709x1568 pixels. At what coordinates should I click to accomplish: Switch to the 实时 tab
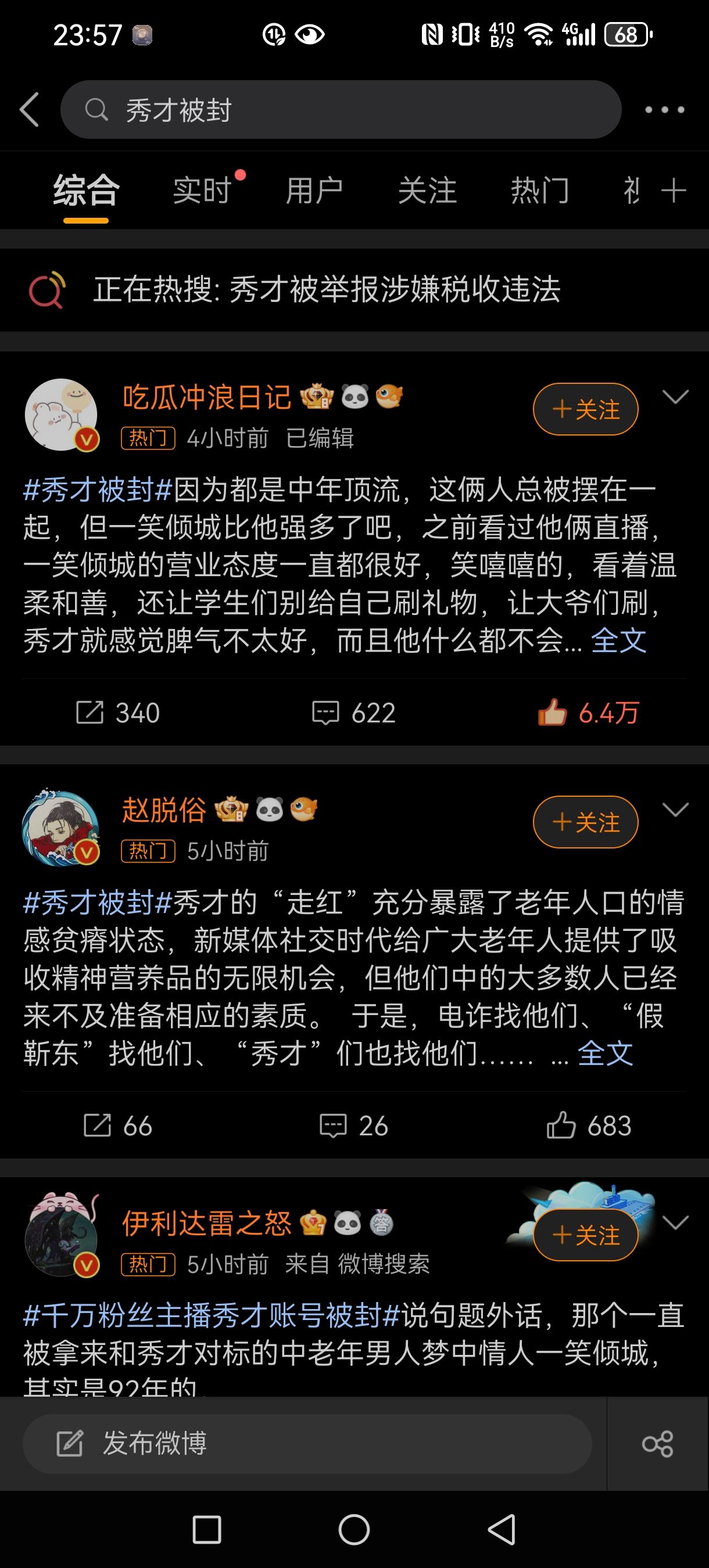[202, 190]
